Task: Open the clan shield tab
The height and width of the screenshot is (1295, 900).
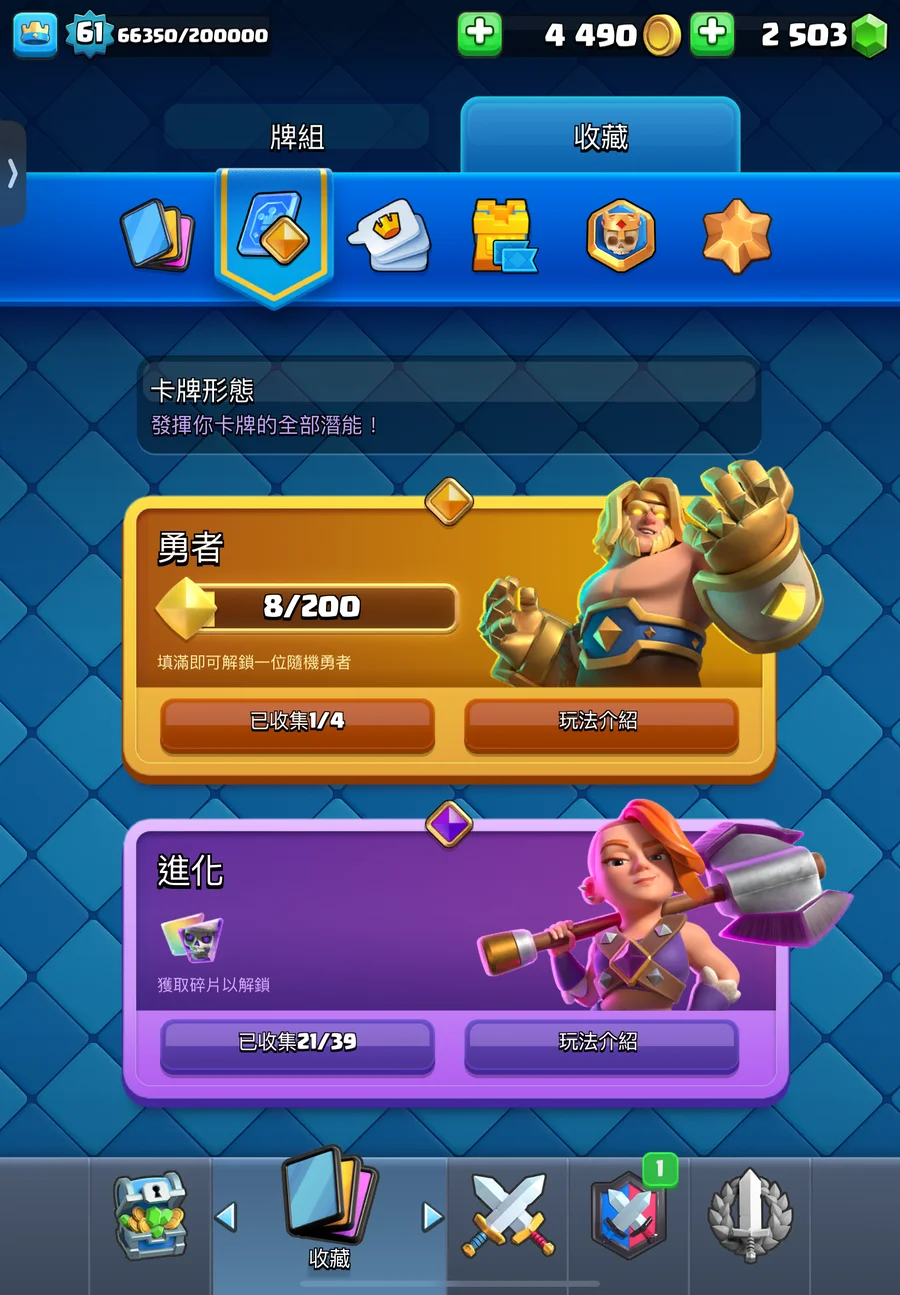Action: 628,1216
